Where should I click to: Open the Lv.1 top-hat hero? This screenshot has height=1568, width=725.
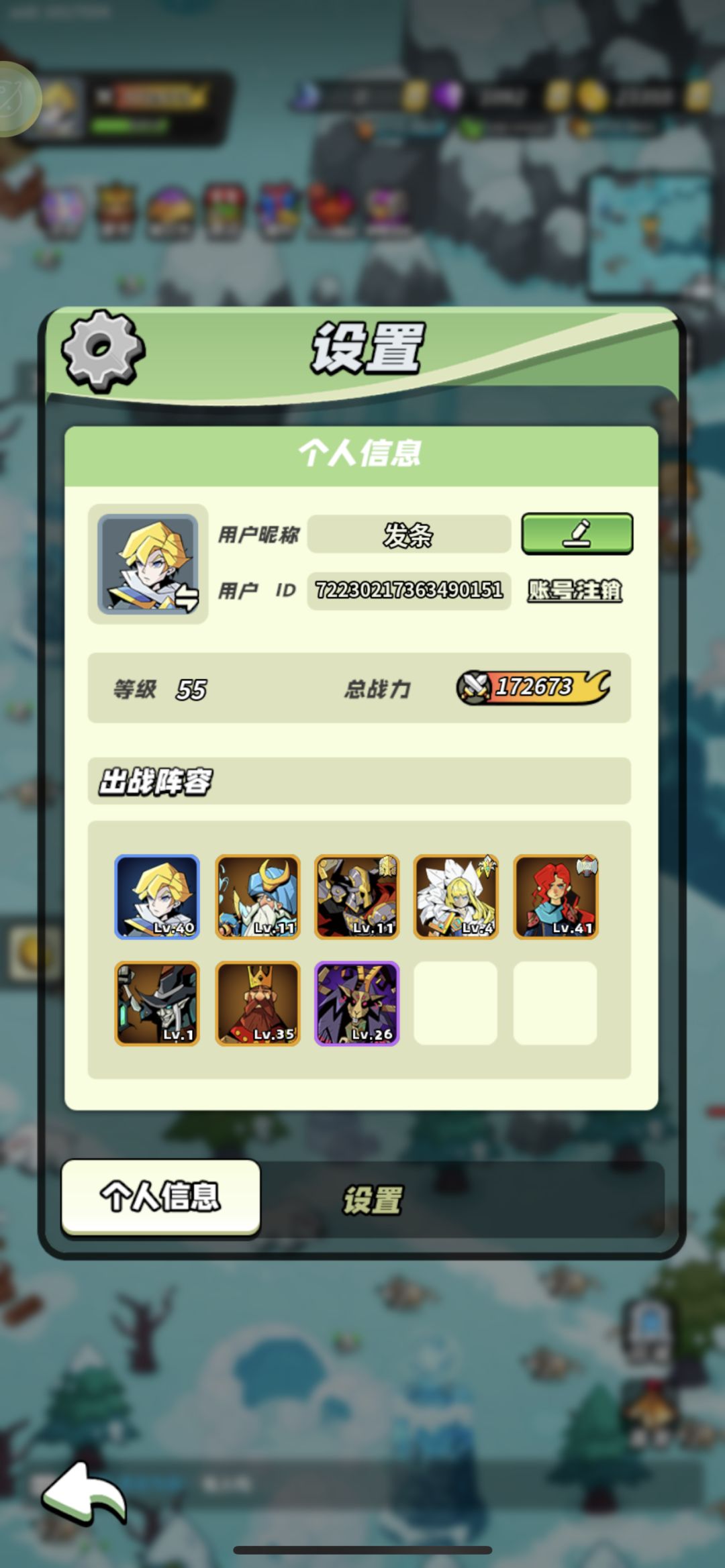coord(157,1003)
